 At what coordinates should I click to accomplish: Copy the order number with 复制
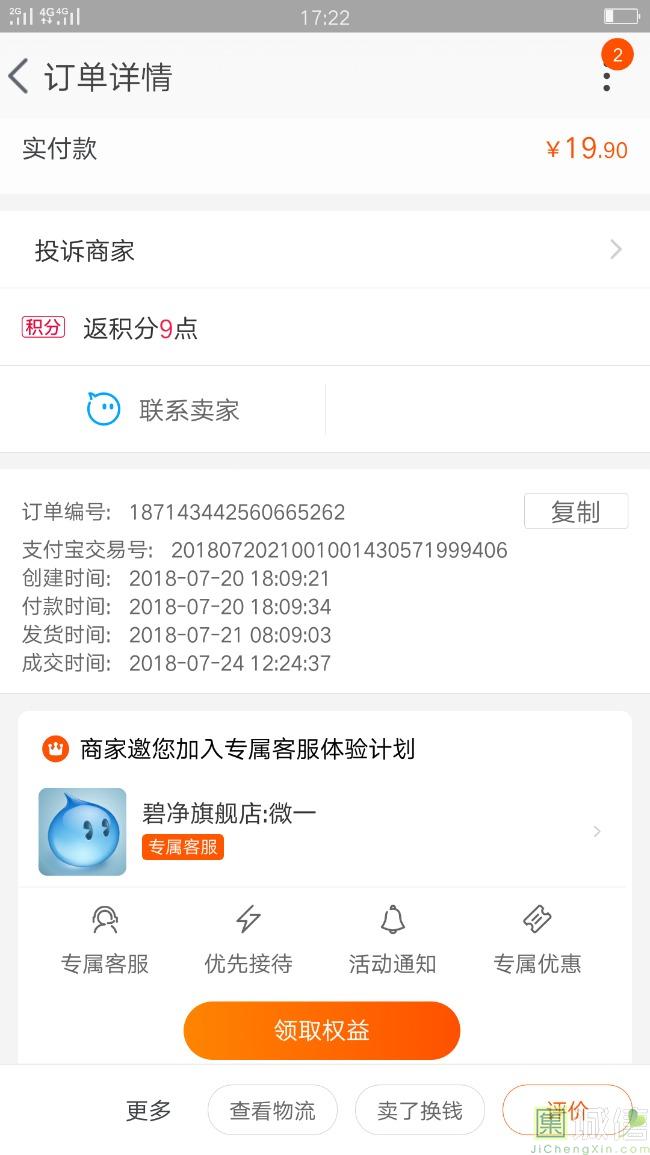point(575,511)
